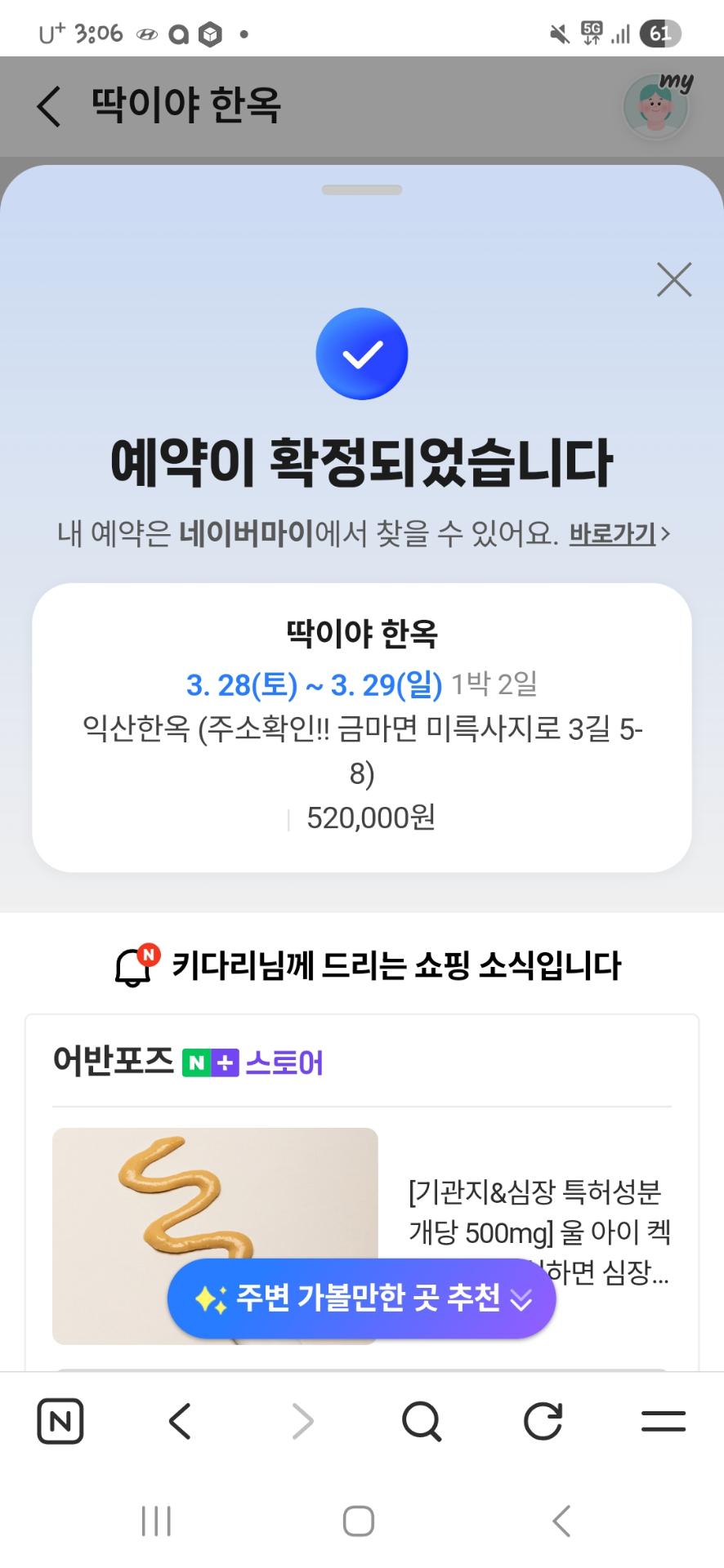
Task: Tap 주변 가볼만한 곳 추천 button
Action: [361, 1298]
